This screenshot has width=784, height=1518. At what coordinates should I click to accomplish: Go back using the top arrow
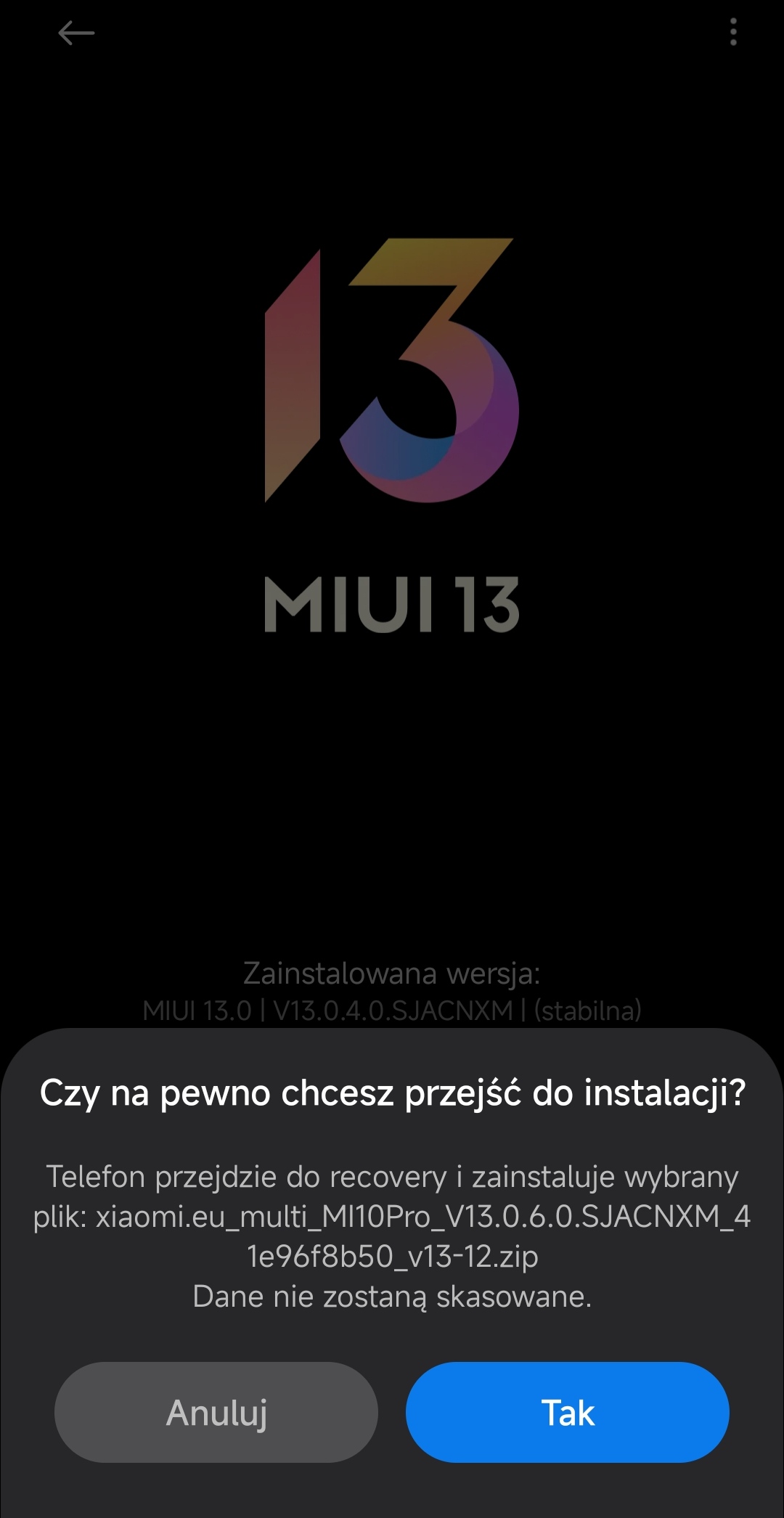(76, 33)
